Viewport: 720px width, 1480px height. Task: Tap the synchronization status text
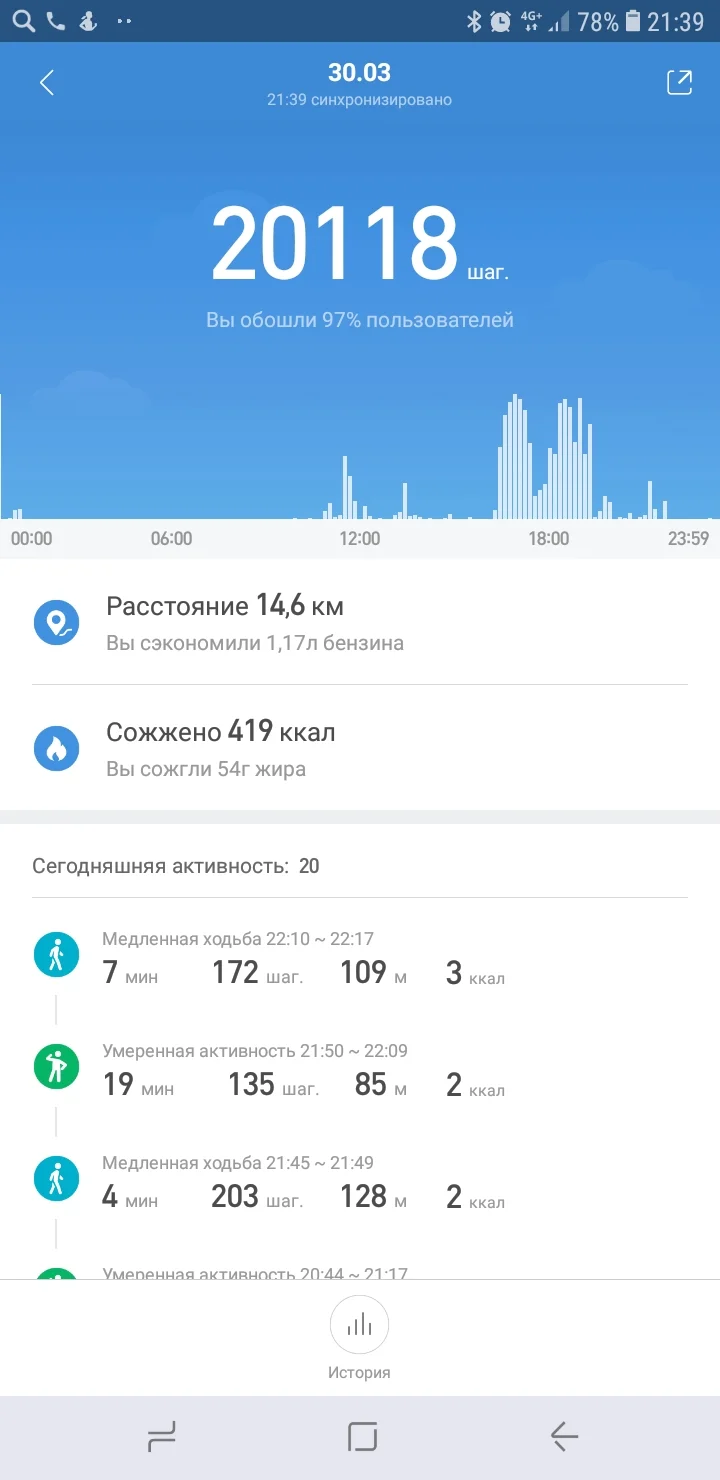coord(360,99)
